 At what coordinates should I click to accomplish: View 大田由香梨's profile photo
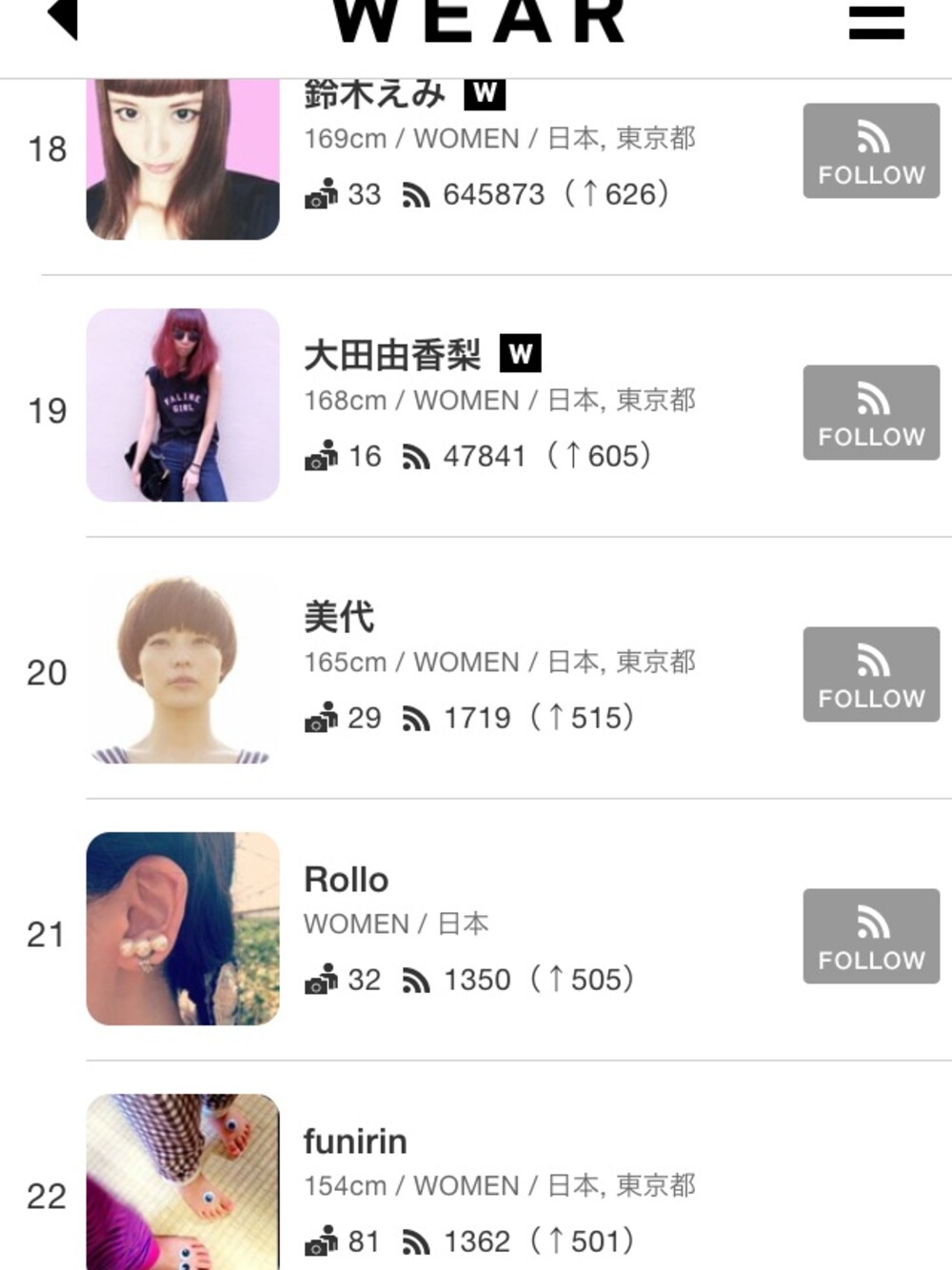[183, 406]
